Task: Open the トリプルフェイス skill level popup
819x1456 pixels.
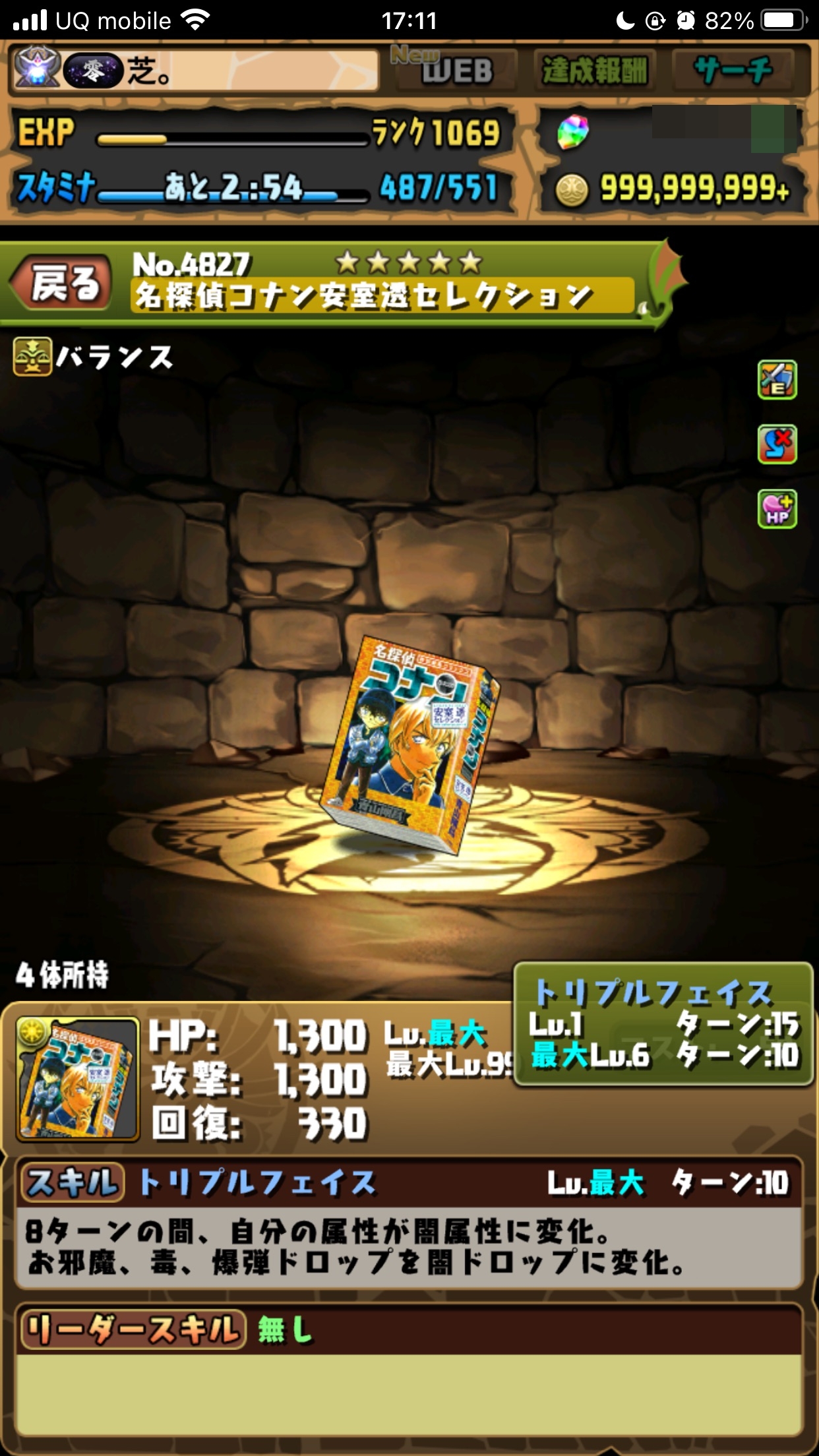Action: pos(663,1025)
